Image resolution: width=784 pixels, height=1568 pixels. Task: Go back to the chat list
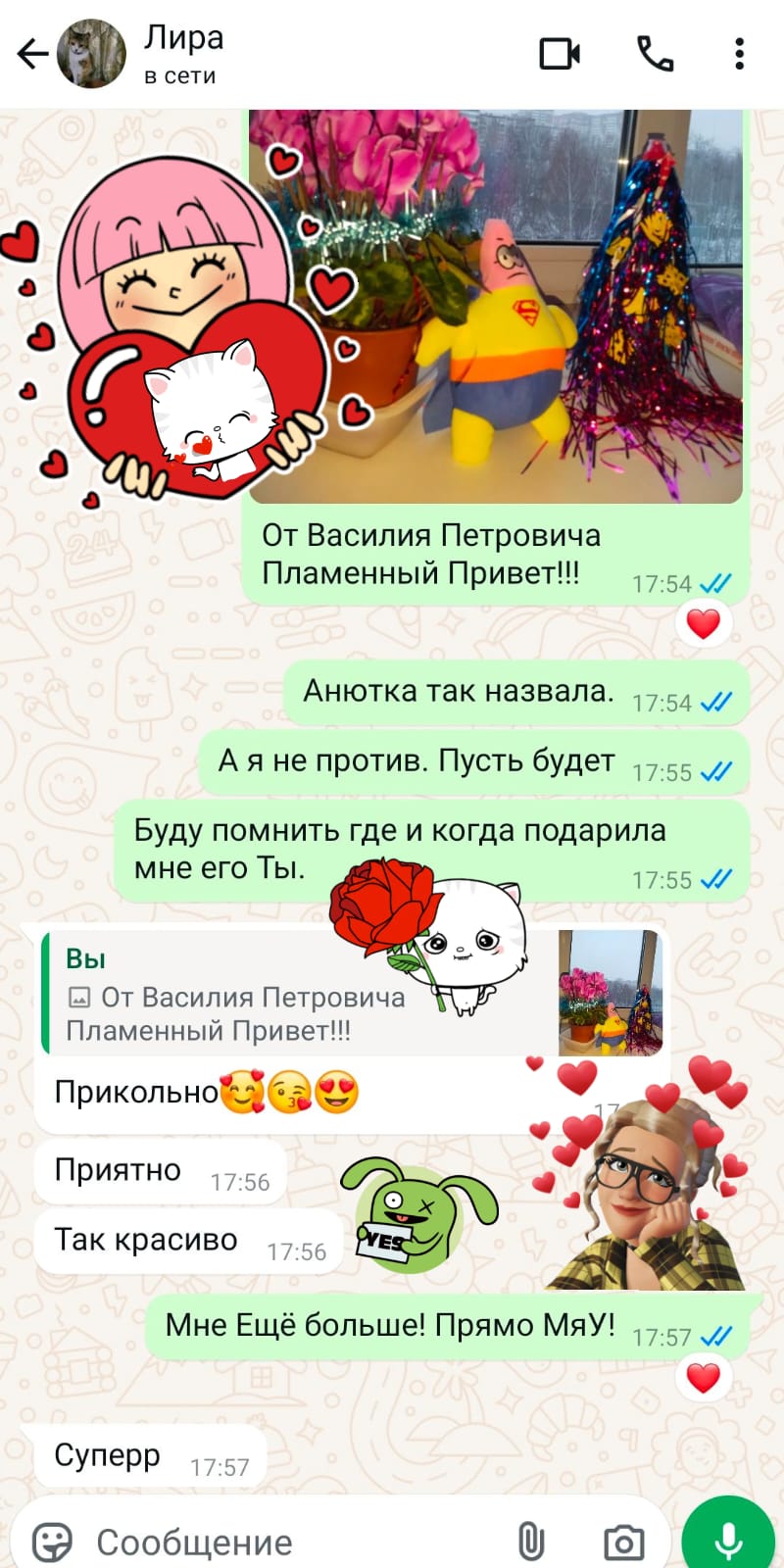pyautogui.click(x=33, y=54)
